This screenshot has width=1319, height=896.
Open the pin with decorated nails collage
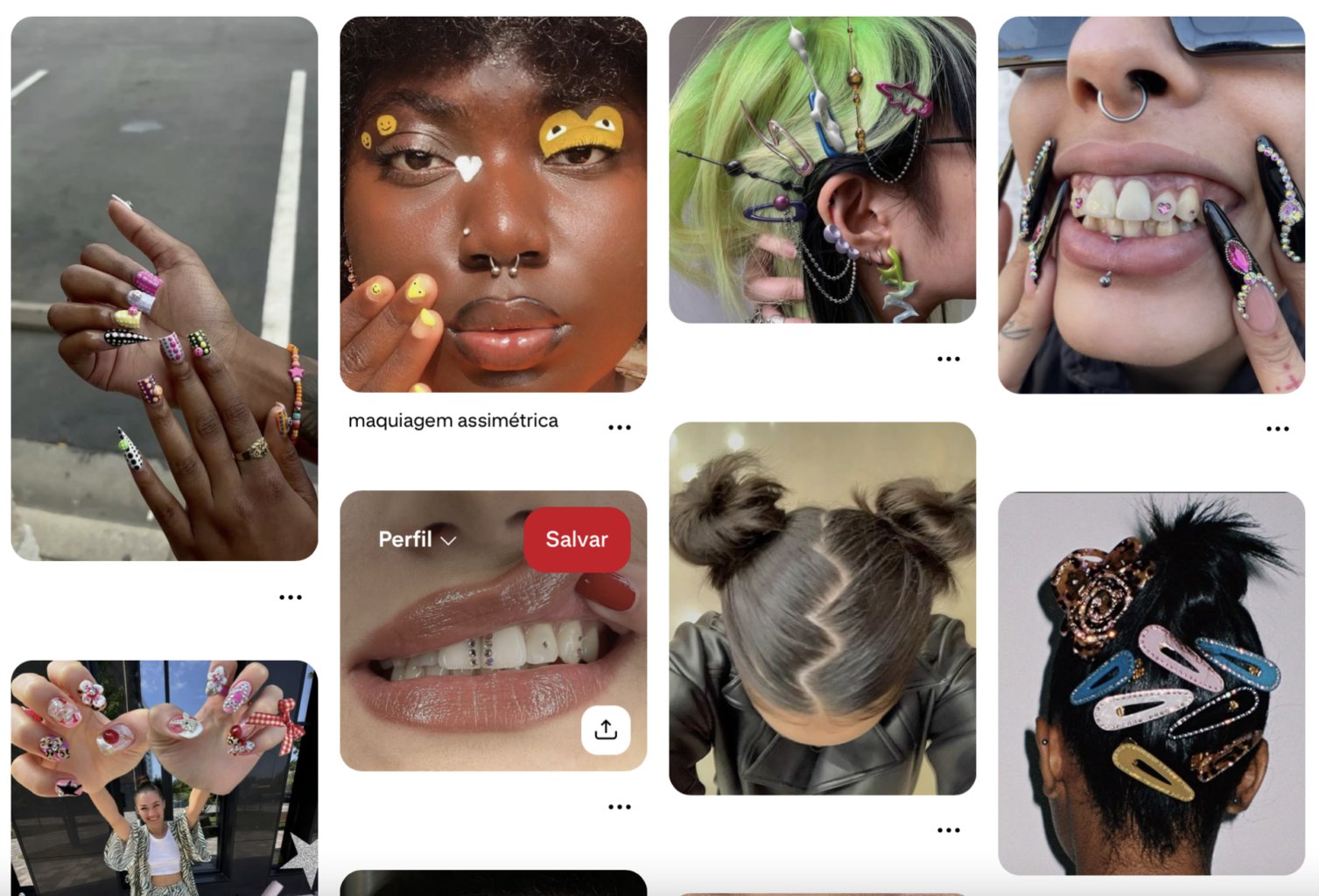pos(165,777)
